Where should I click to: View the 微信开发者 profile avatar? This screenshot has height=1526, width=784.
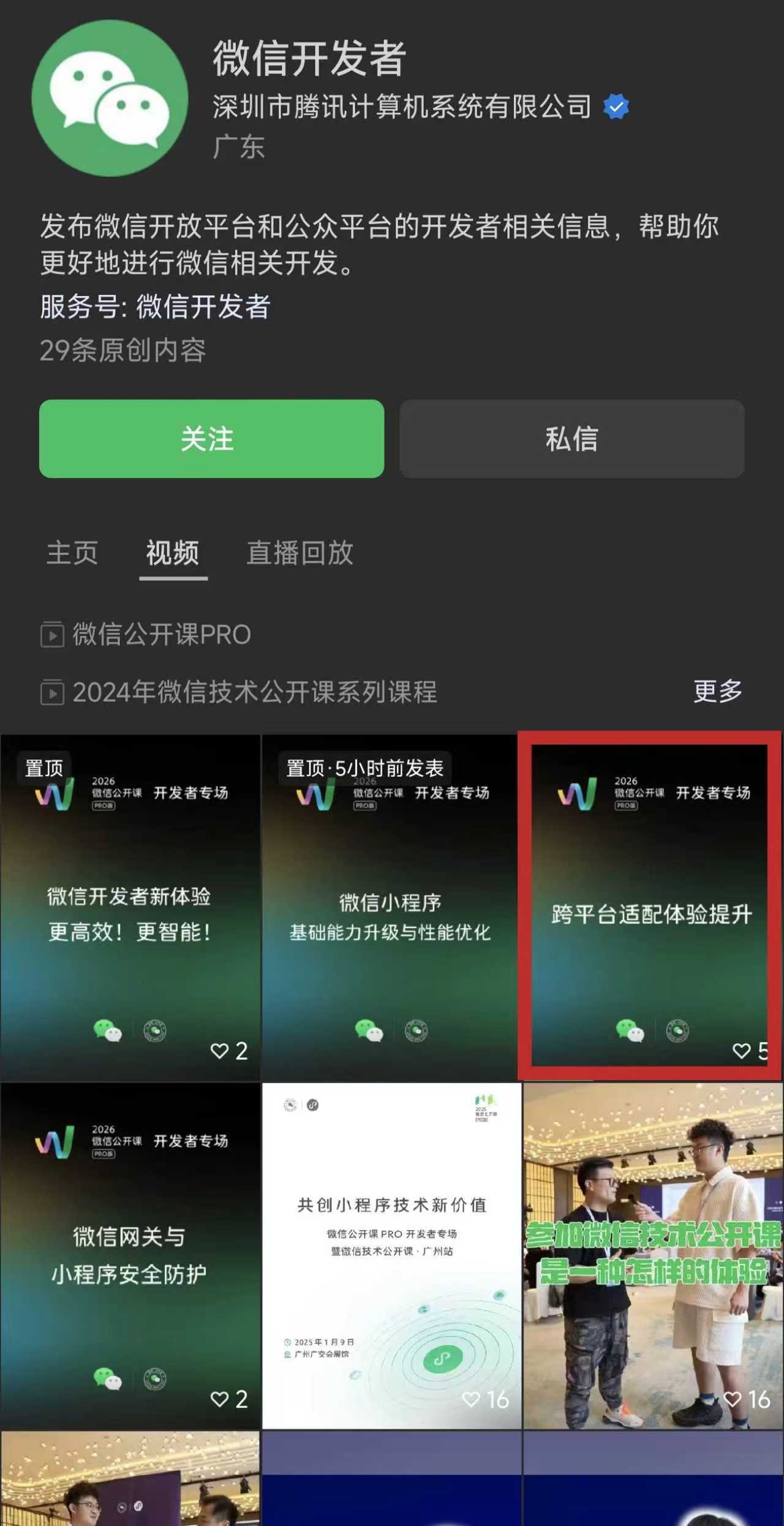[110, 98]
